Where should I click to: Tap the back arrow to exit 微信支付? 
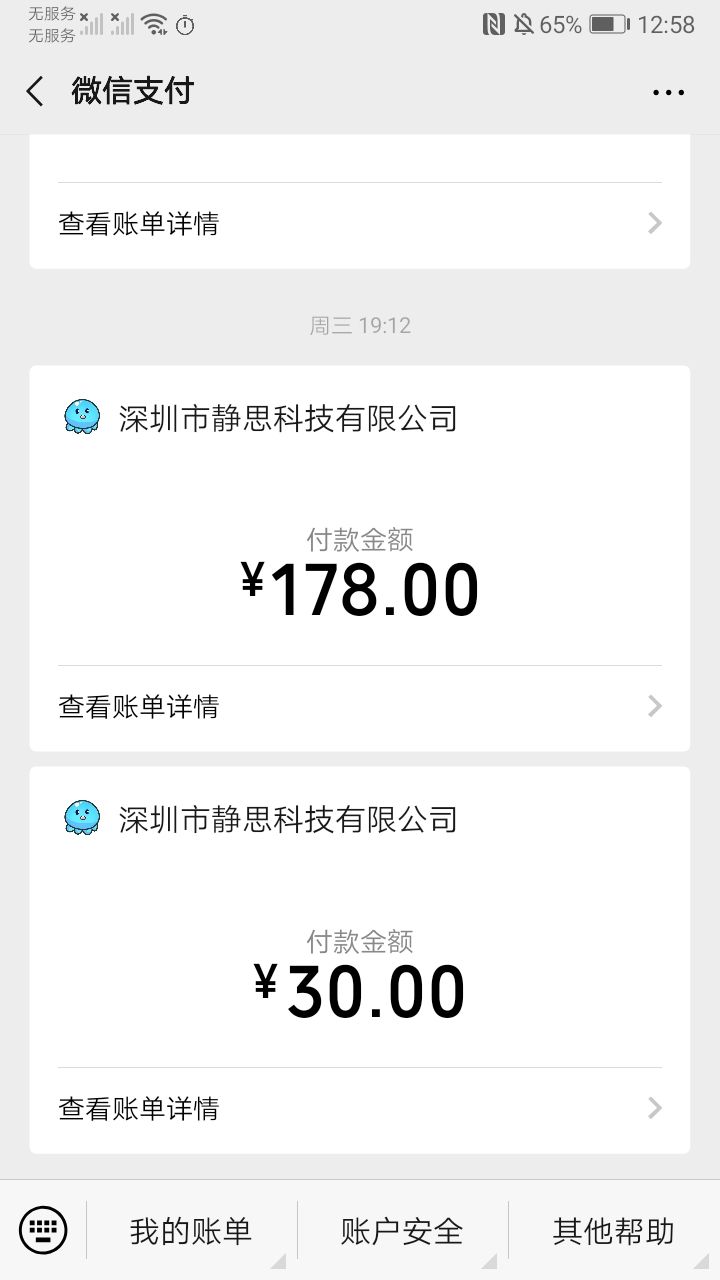click(x=34, y=90)
